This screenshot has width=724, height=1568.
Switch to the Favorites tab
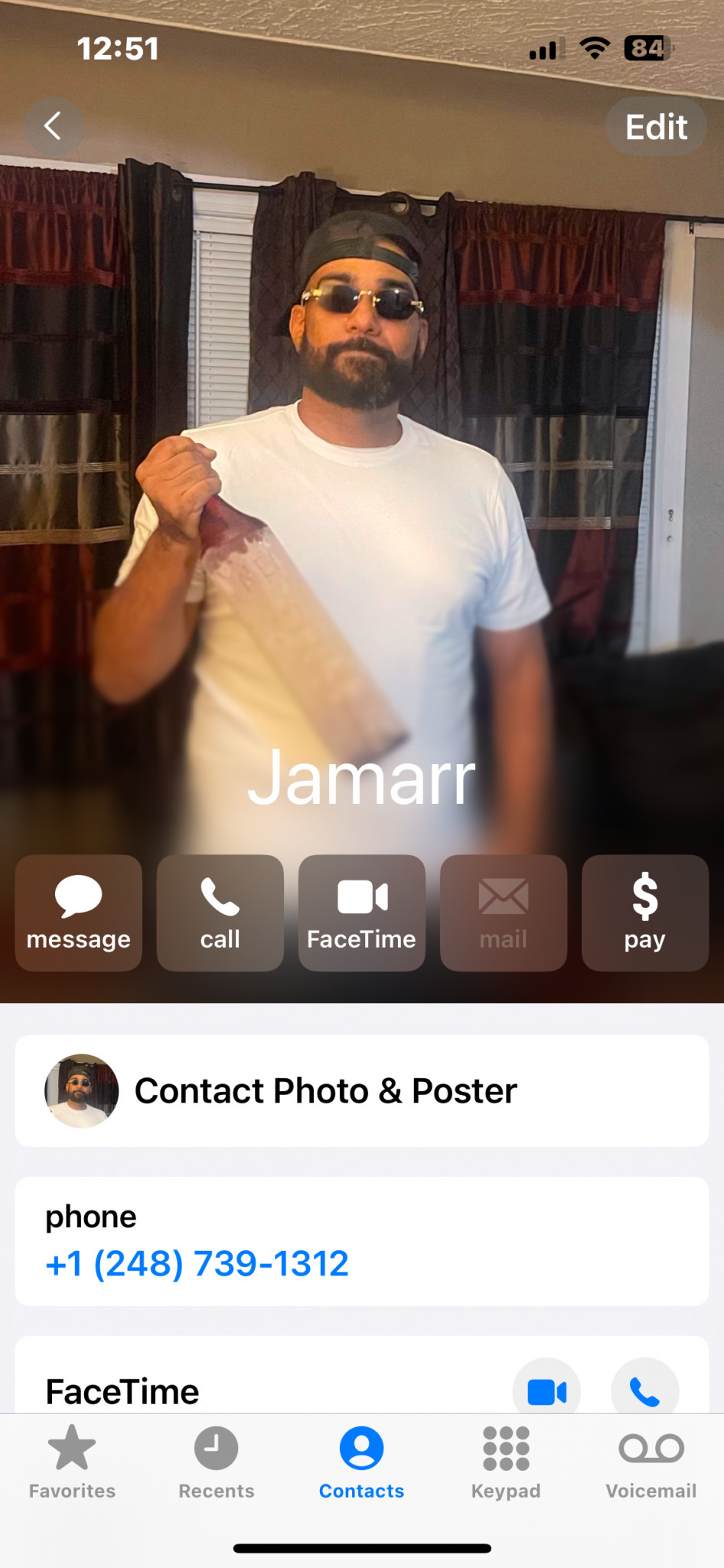(x=72, y=1462)
